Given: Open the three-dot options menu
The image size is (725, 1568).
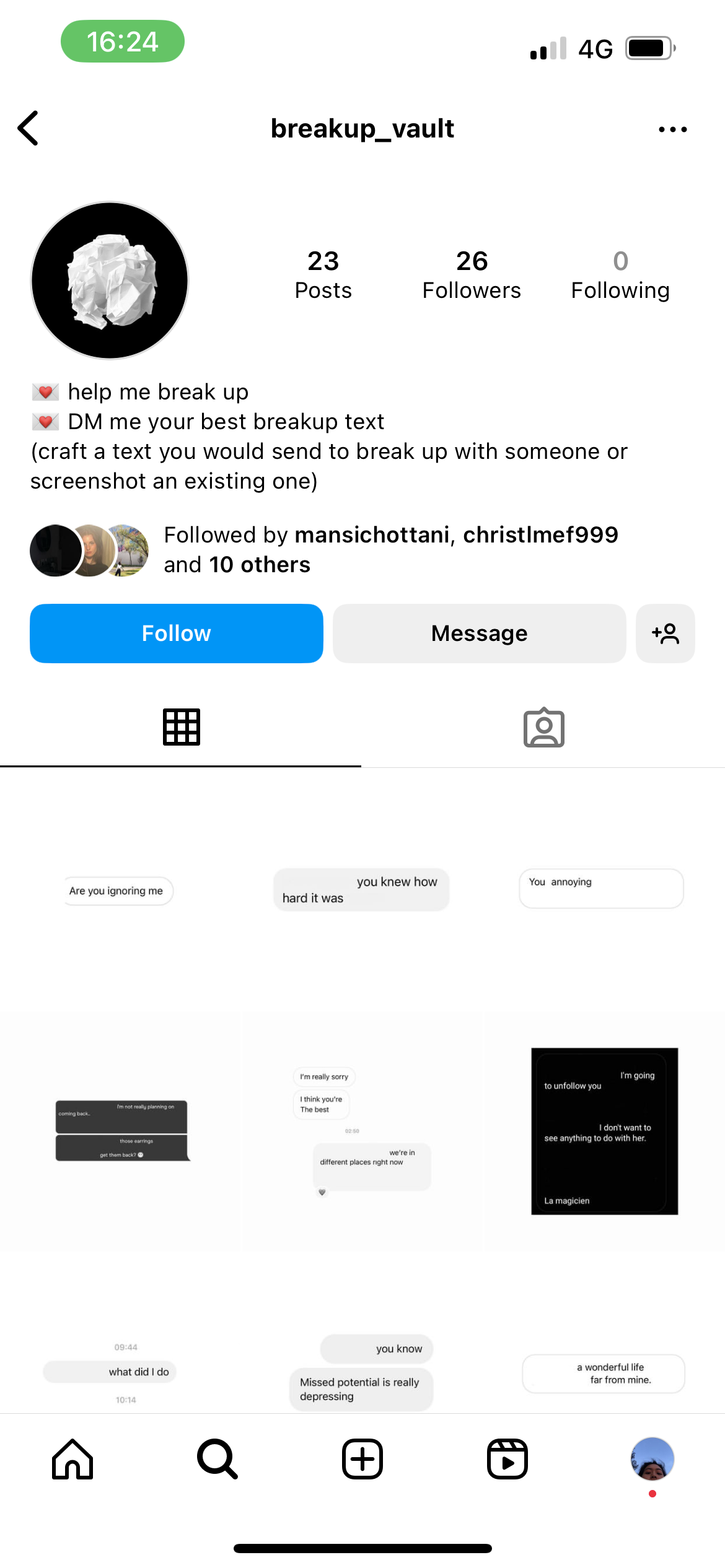Looking at the screenshot, I should pyautogui.click(x=672, y=129).
